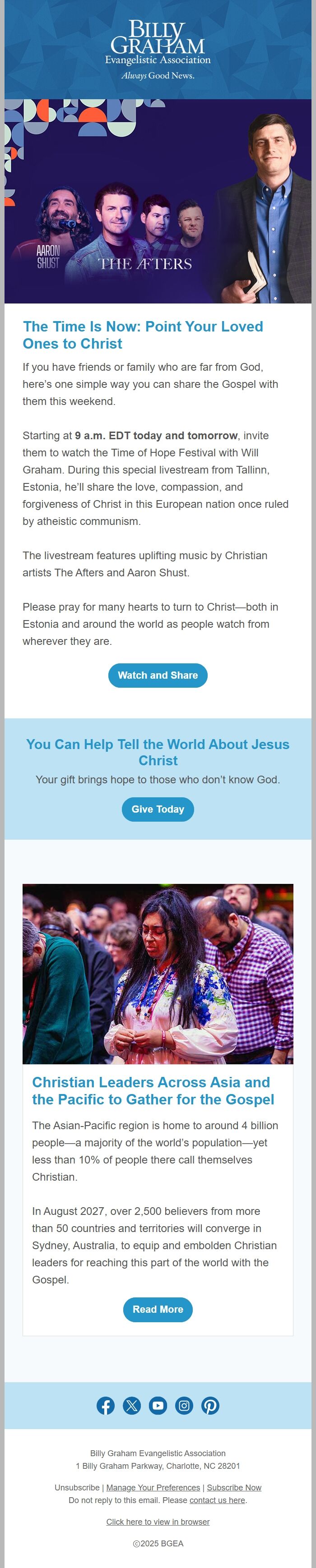This screenshot has width=316, height=1568.
Task: Tap the Give Today button
Action: 158,809
